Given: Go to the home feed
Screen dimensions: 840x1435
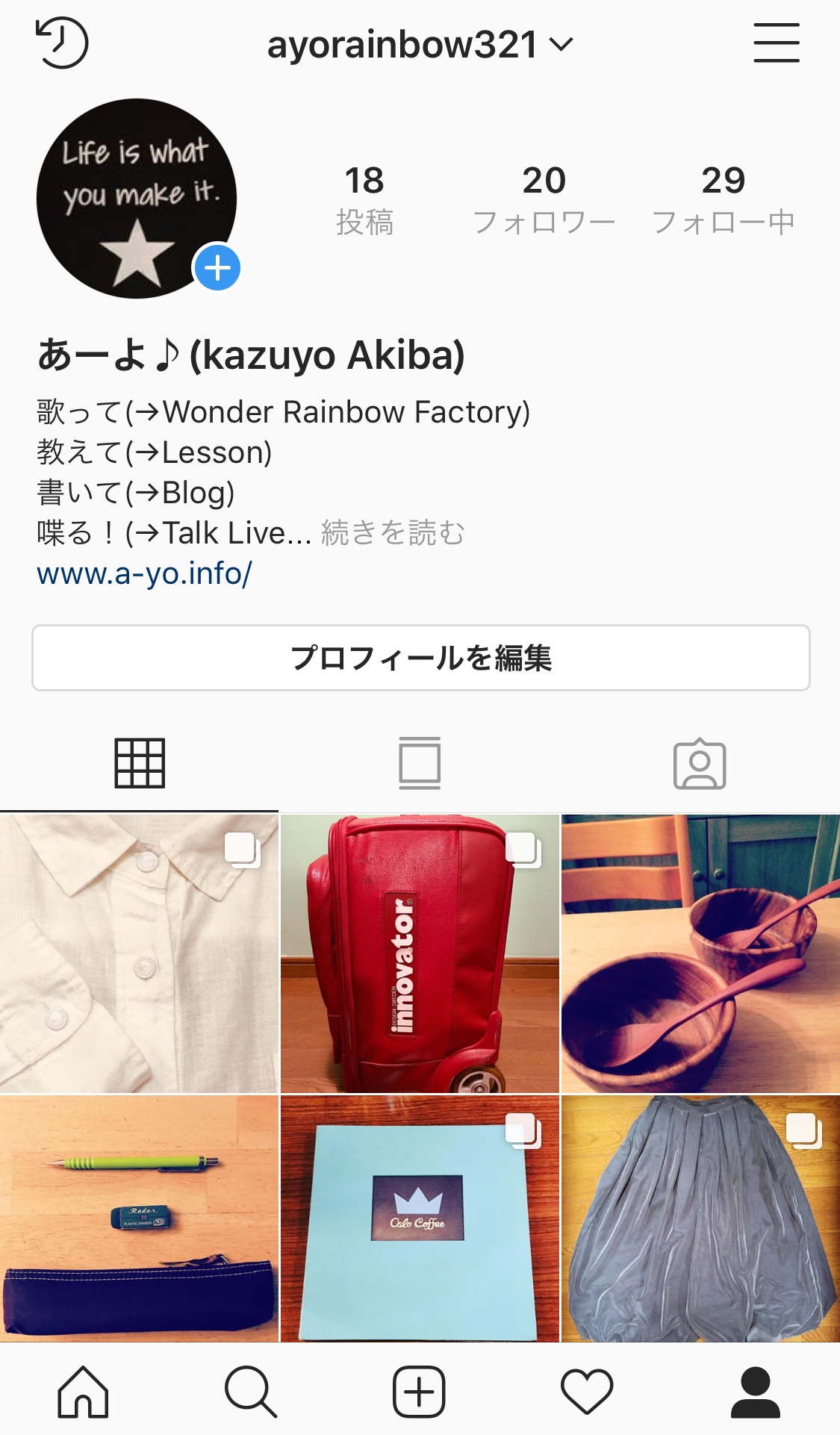Looking at the screenshot, I should (x=83, y=1392).
